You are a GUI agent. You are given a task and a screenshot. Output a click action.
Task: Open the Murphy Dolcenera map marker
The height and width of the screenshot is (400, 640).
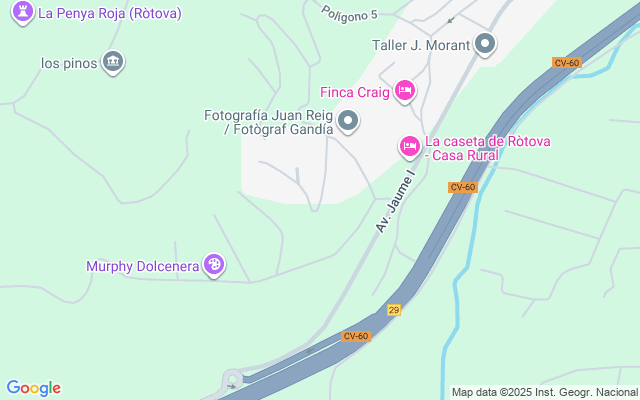(213, 265)
